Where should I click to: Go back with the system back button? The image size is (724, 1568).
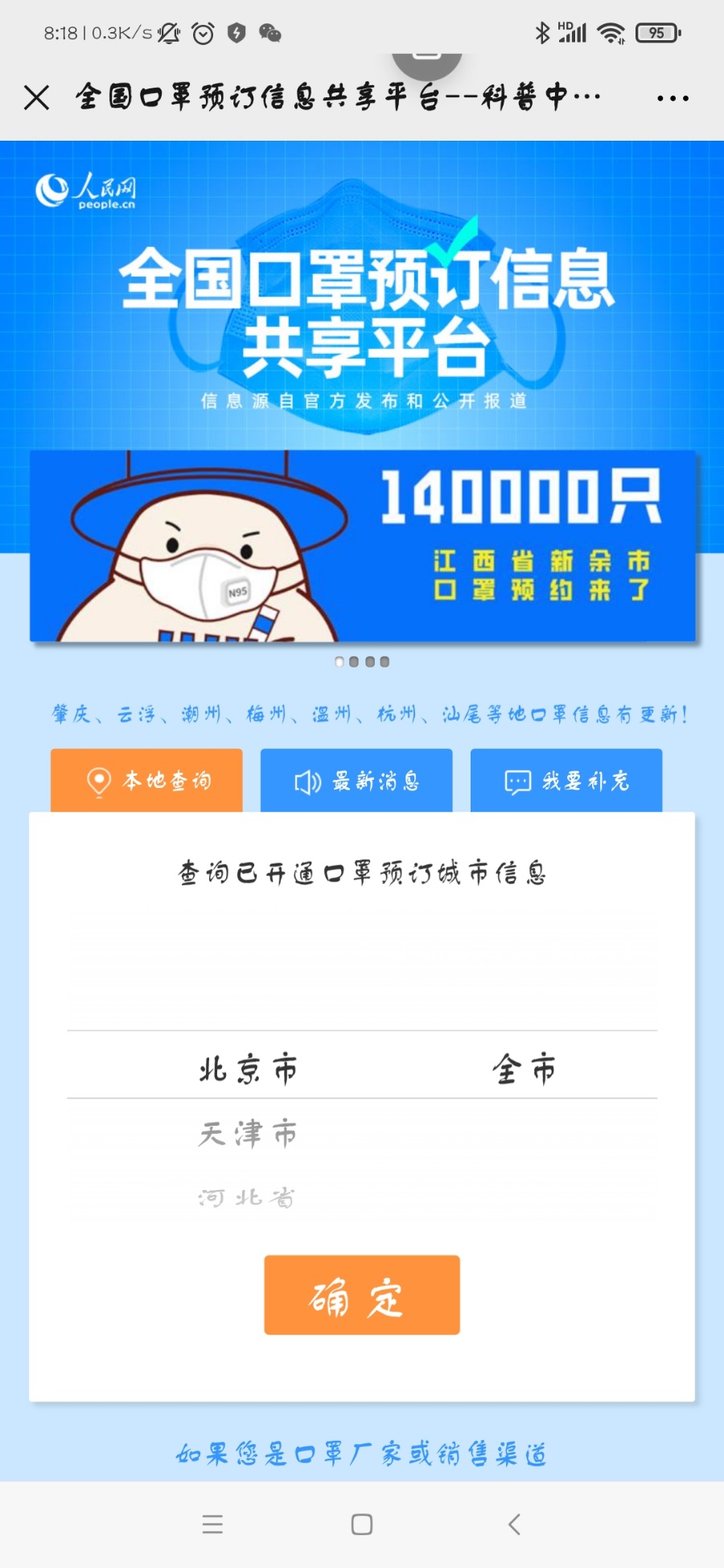click(515, 1525)
